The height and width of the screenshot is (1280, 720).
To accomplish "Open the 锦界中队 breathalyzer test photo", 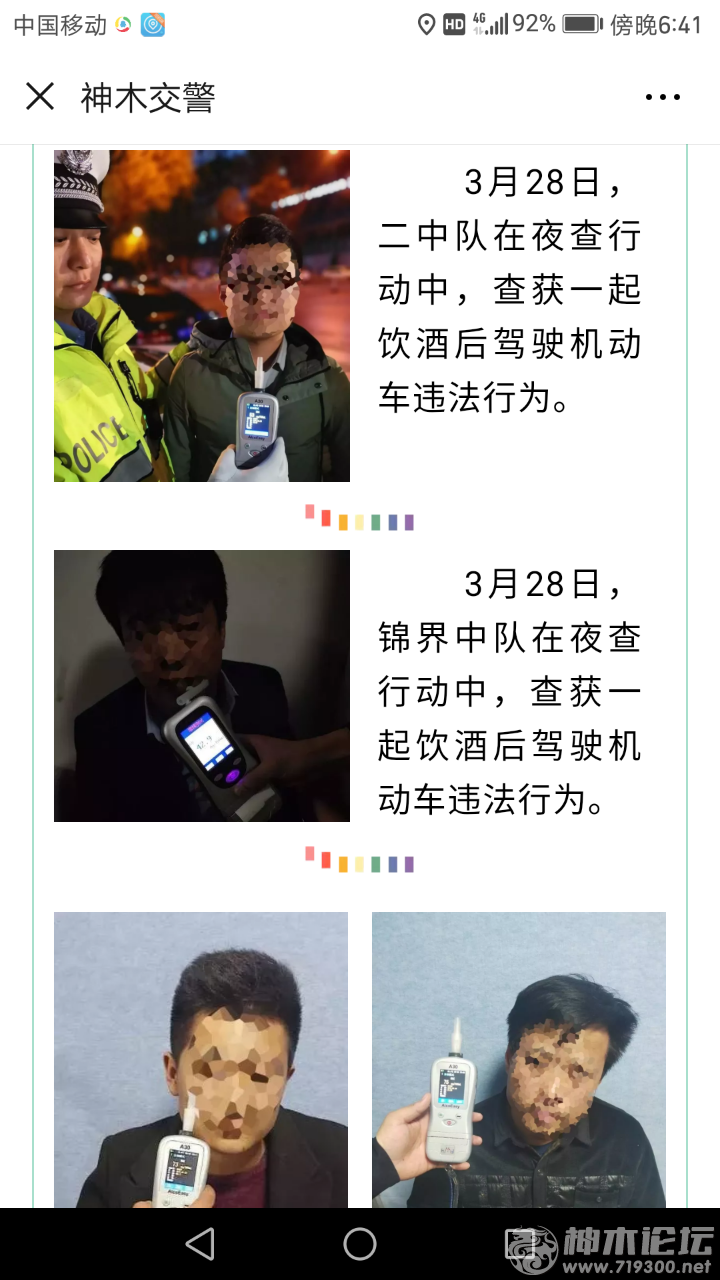I will pyautogui.click(x=202, y=686).
